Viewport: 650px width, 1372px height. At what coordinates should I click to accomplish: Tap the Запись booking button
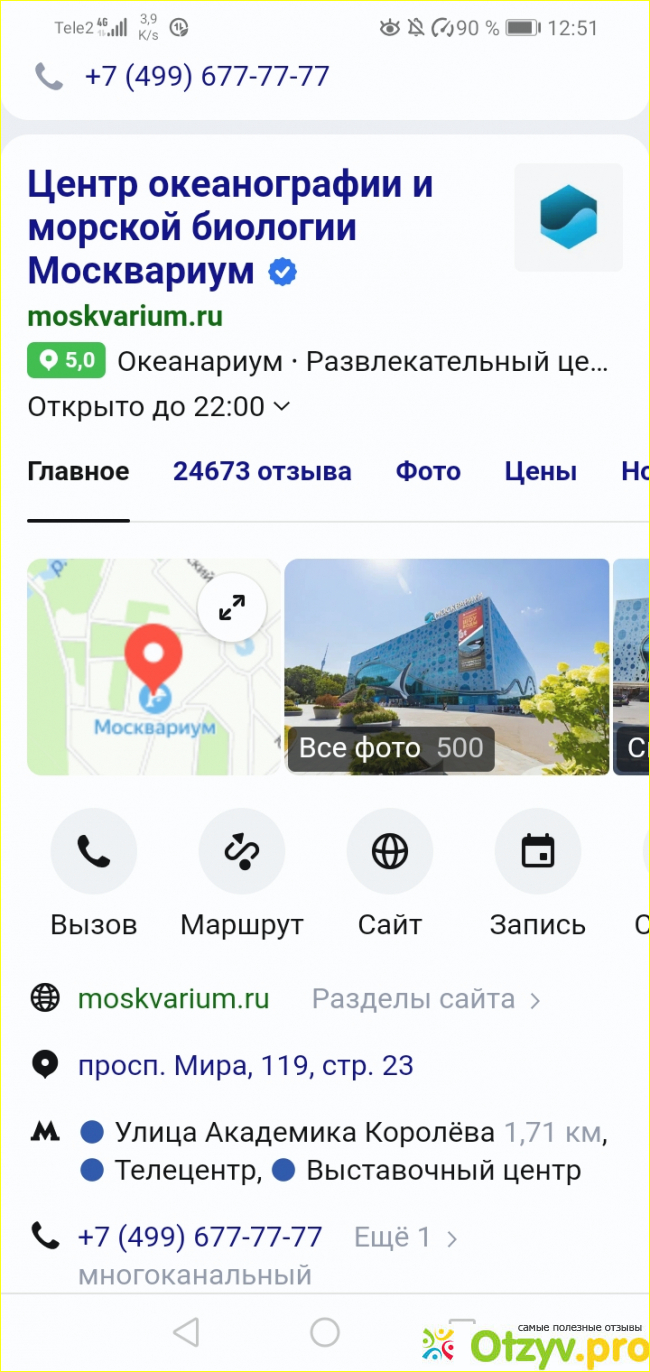click(x=538, y=852)
